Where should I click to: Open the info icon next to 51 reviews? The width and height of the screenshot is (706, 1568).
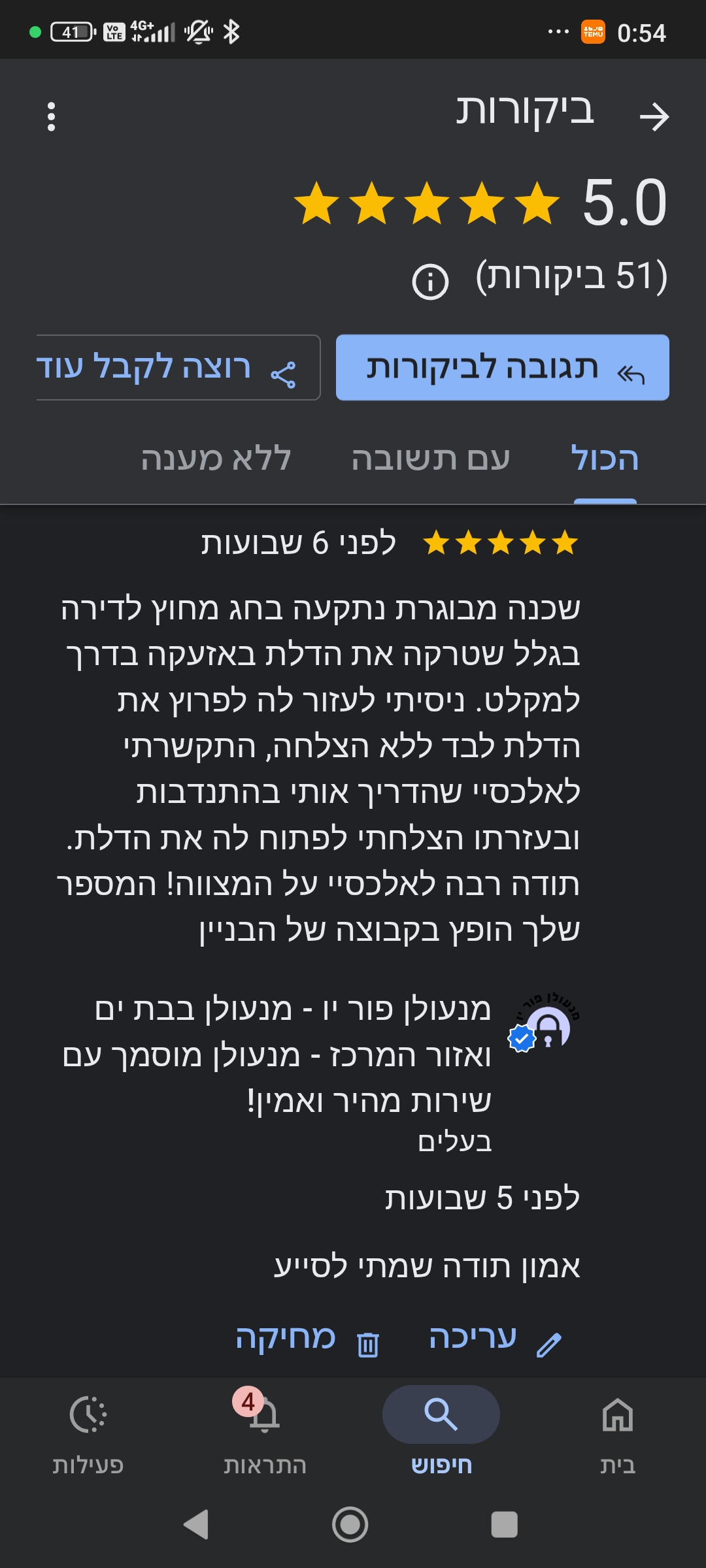click(x=430, y=282)
